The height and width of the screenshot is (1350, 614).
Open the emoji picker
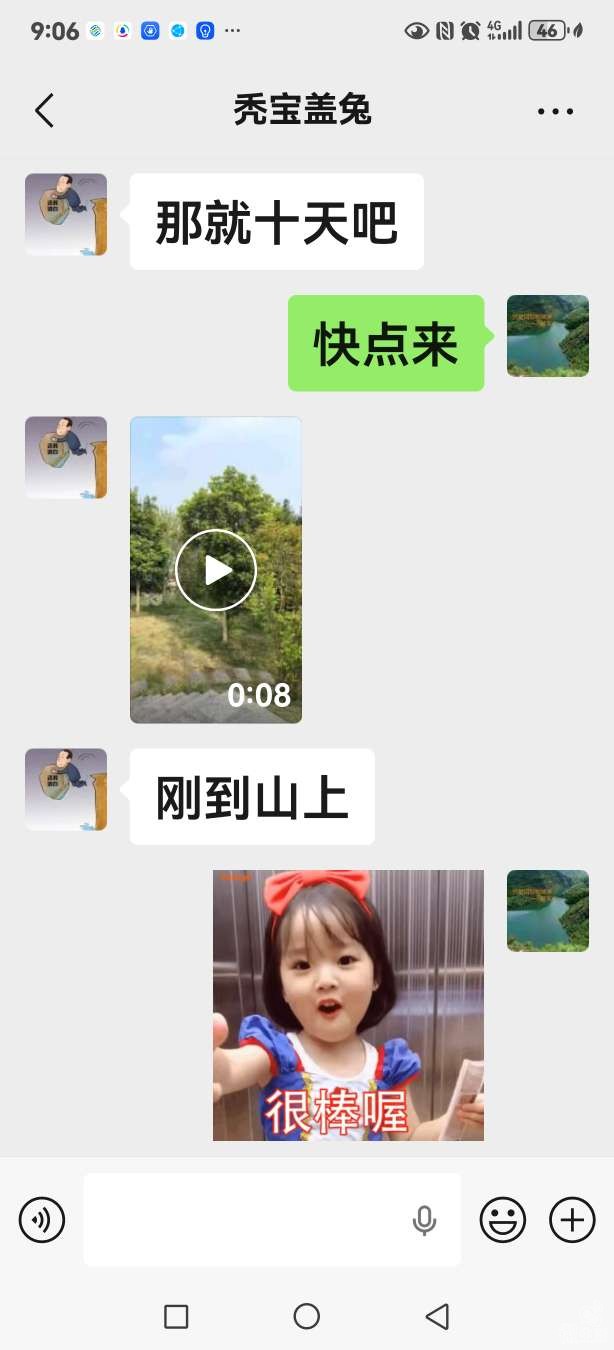(x=503, y=1220)
